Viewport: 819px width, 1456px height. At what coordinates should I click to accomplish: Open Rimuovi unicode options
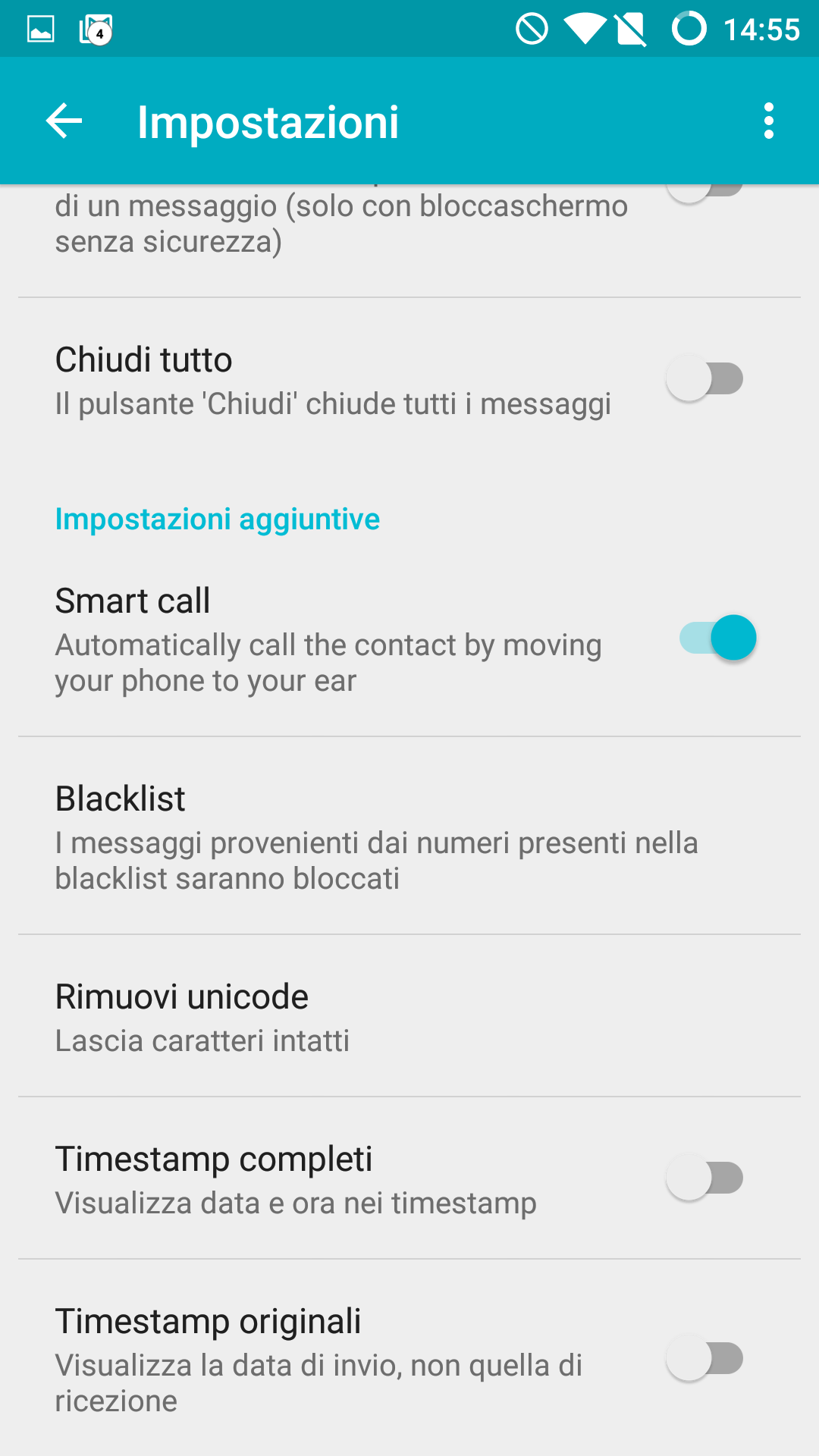(x=409, y=1016)
